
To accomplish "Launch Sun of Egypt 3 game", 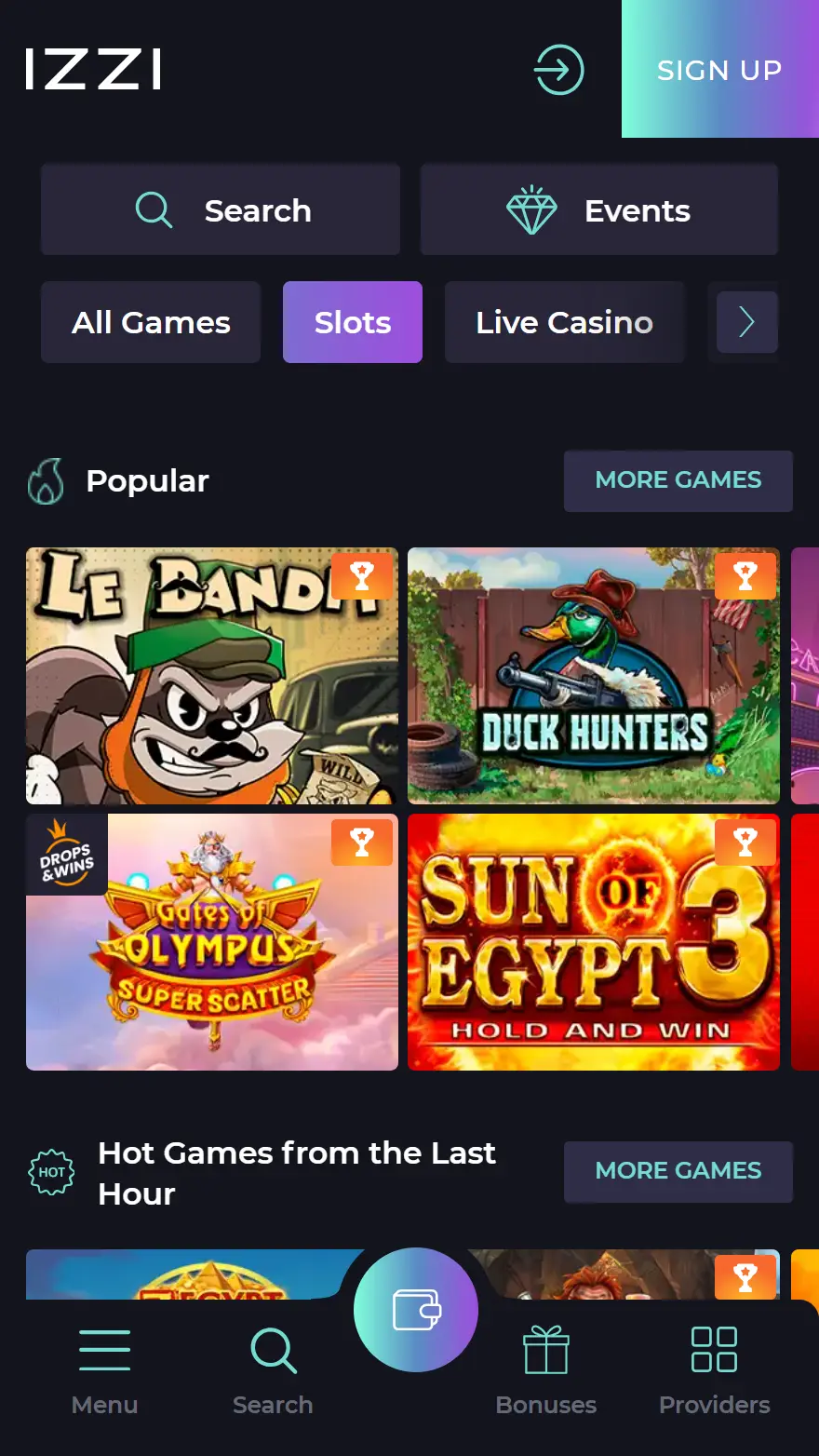I will coord(594,942).
